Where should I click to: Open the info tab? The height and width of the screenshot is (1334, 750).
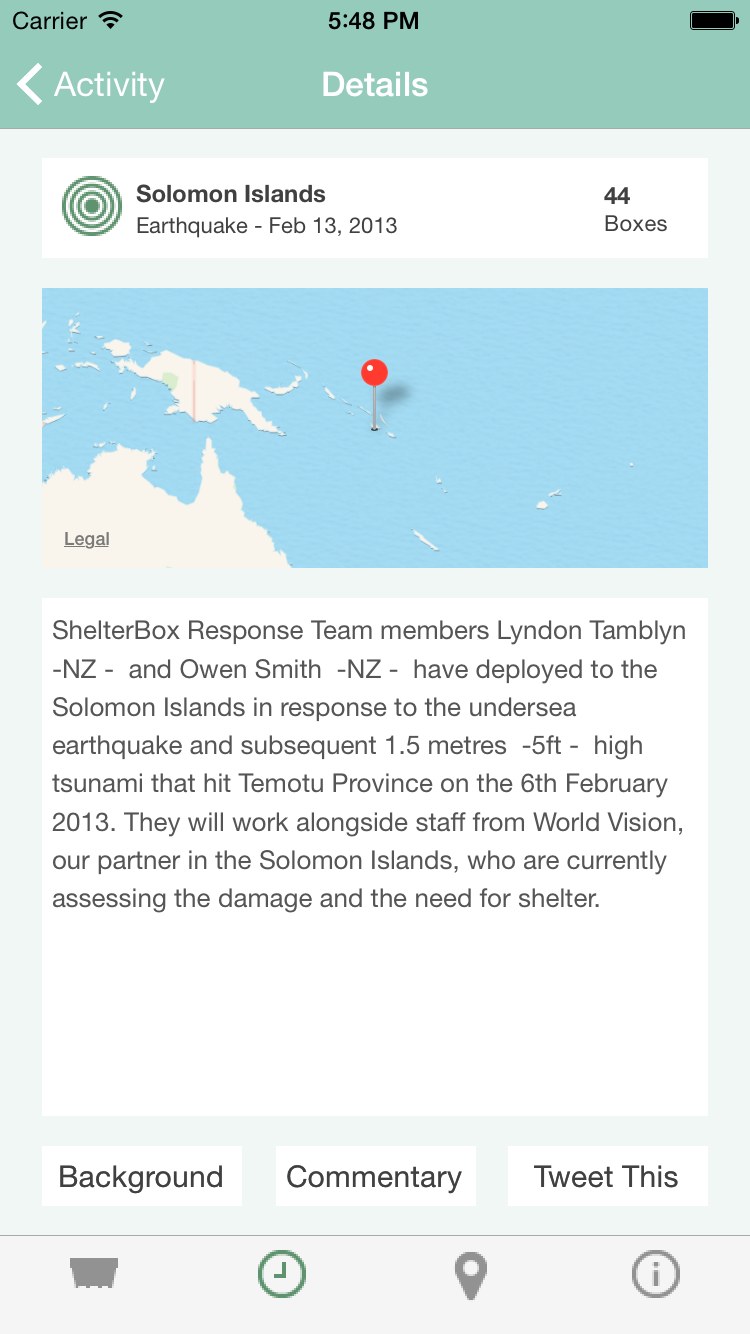tap(656, 1274)
